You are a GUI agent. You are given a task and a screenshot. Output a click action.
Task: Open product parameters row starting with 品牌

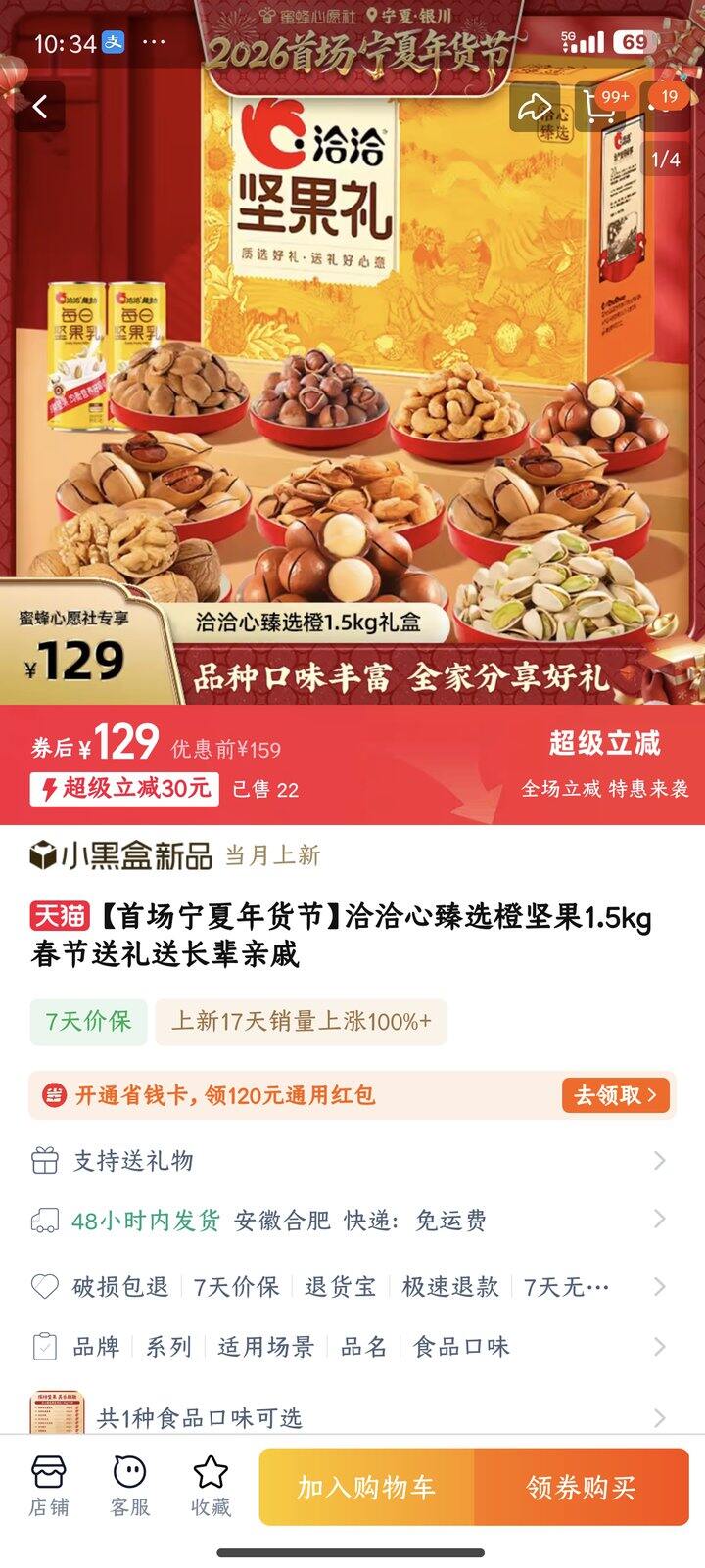tap(352, 1347)
